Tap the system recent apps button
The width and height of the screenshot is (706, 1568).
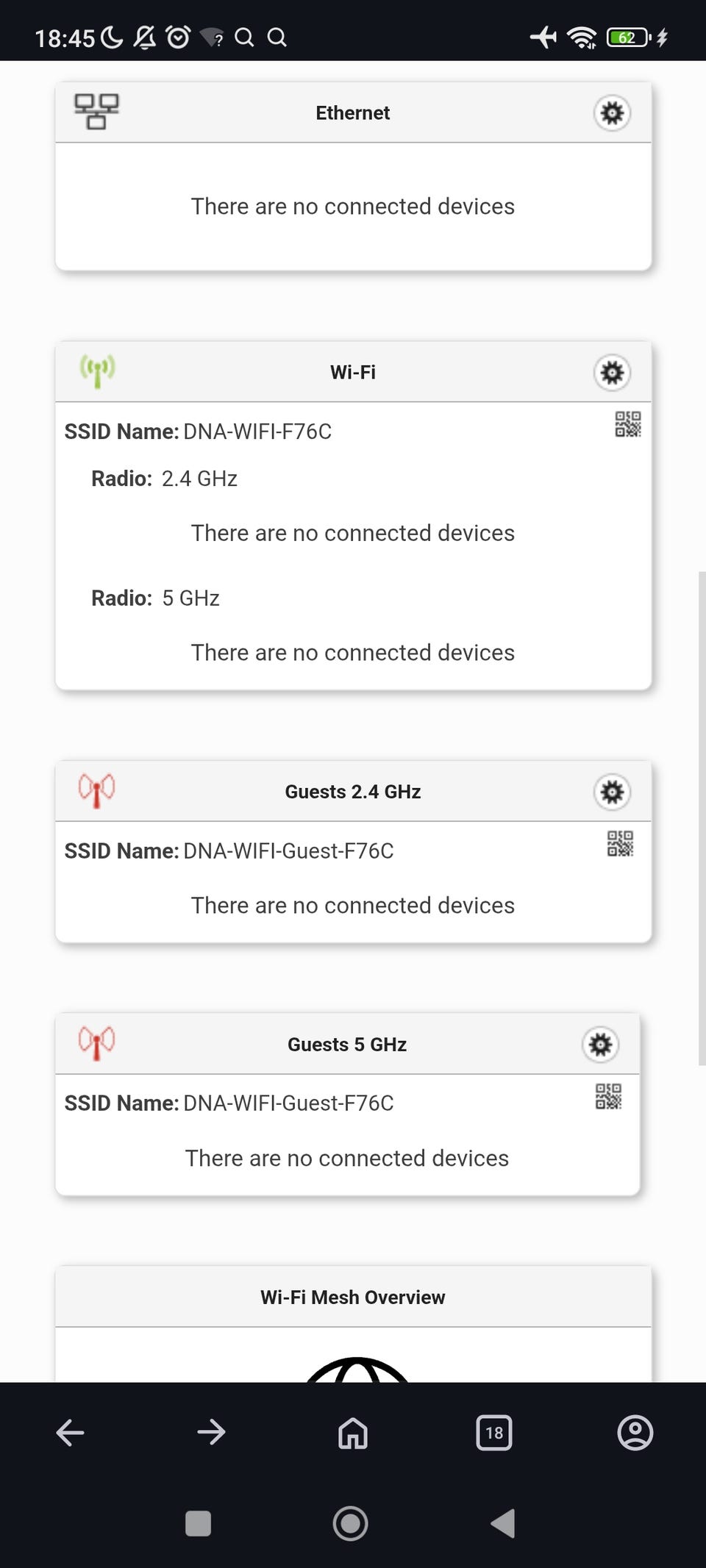pyautogui.click(x=198, y=1524)
